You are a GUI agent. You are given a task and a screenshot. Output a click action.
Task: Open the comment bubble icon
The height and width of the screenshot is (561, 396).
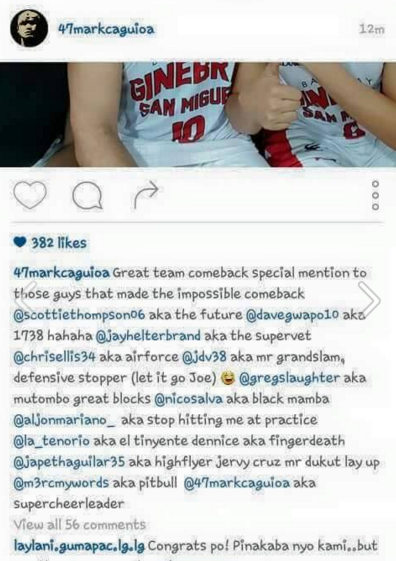[88, 195]
